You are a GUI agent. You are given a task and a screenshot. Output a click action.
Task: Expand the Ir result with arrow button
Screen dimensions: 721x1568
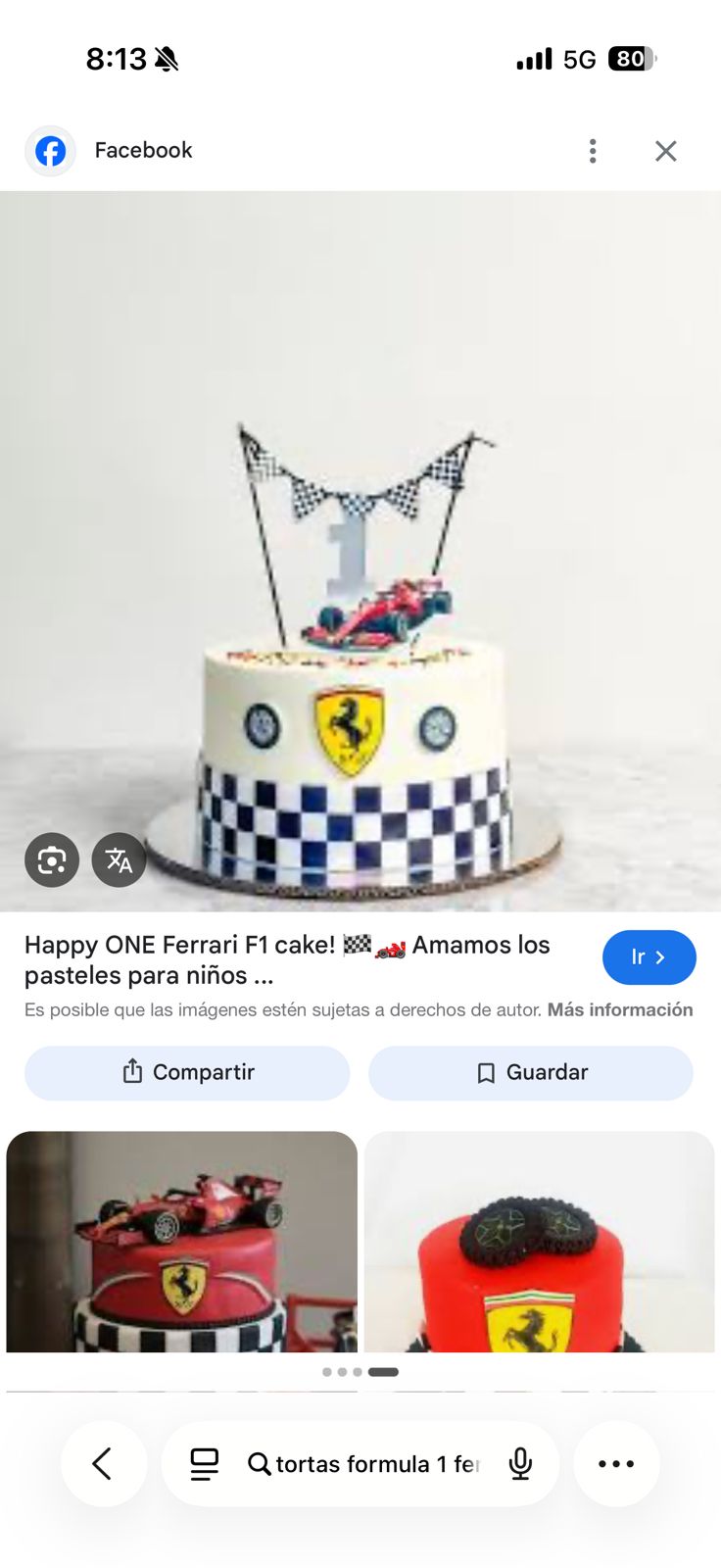(649, 957)
